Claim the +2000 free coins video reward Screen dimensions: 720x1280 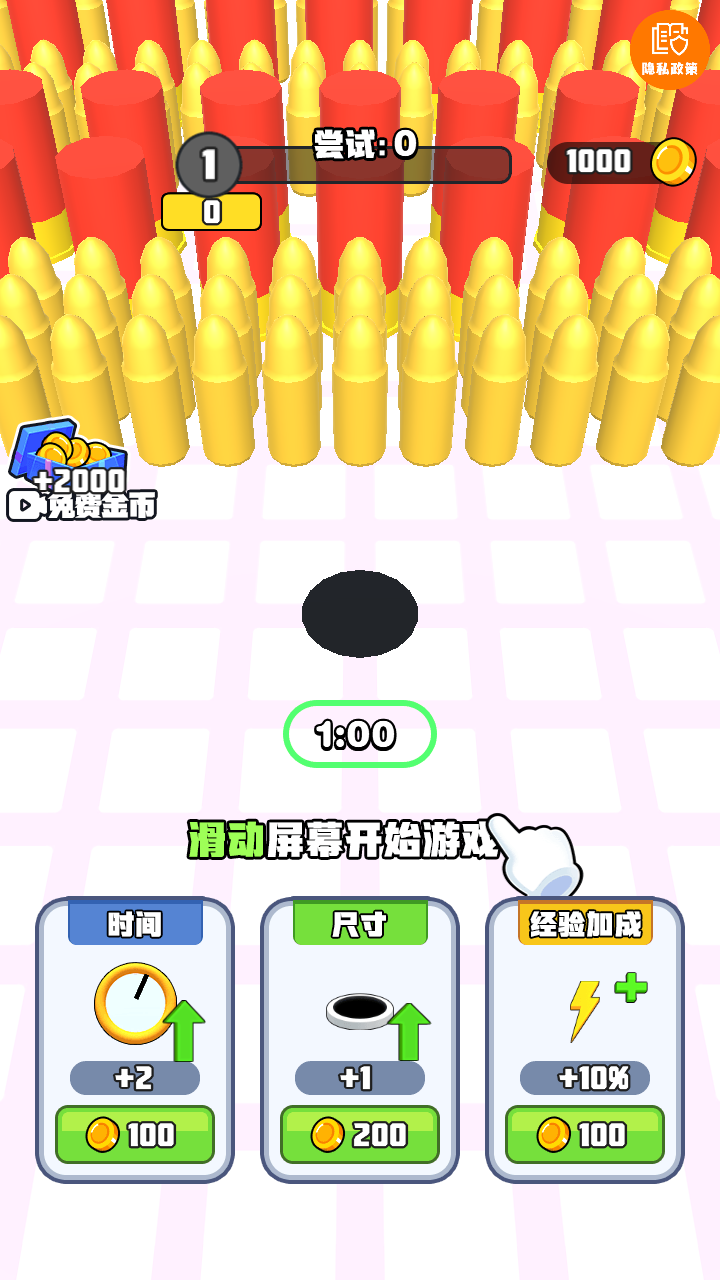coord(82,470)
